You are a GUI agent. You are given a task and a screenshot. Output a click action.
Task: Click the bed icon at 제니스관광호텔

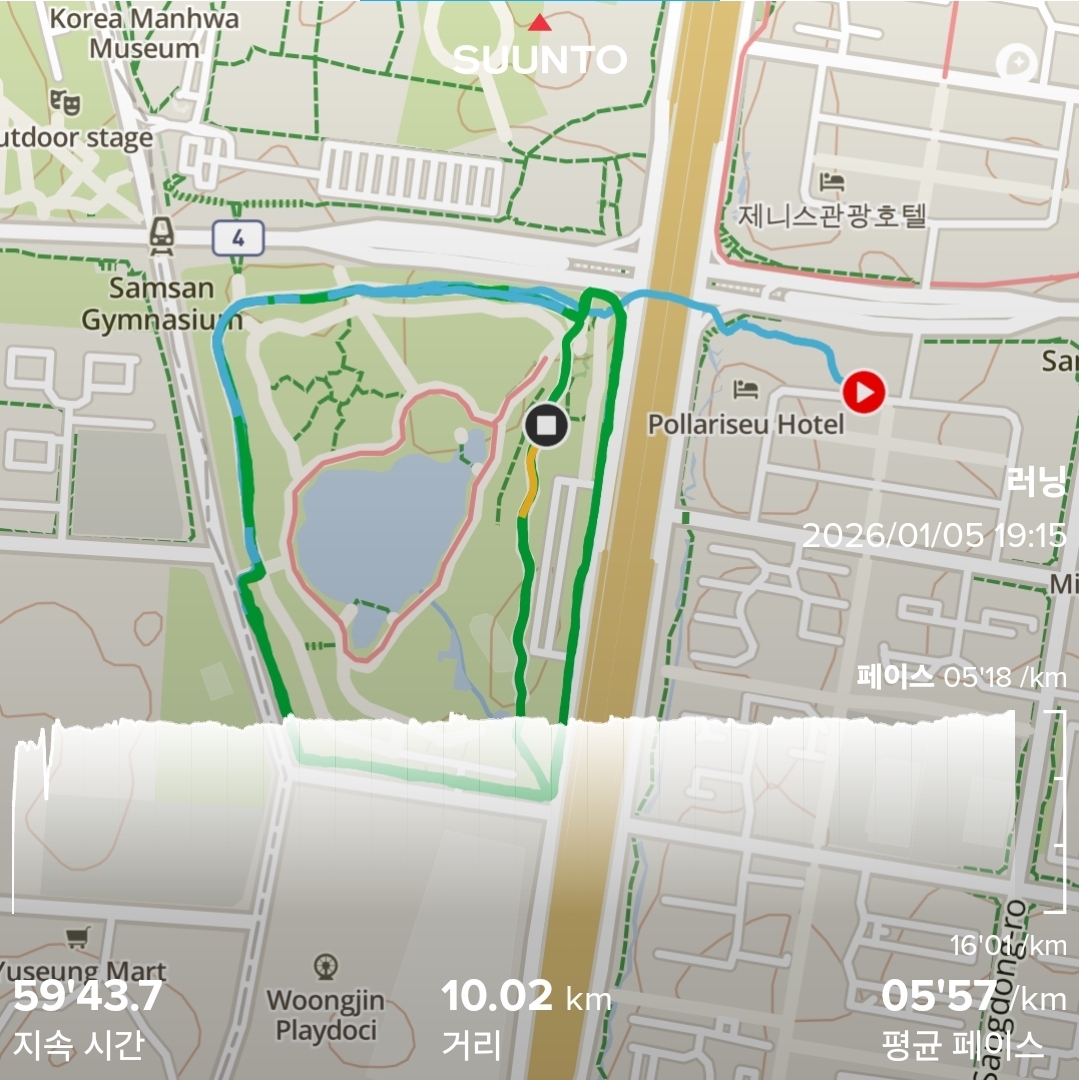click(x=830, y=181)
